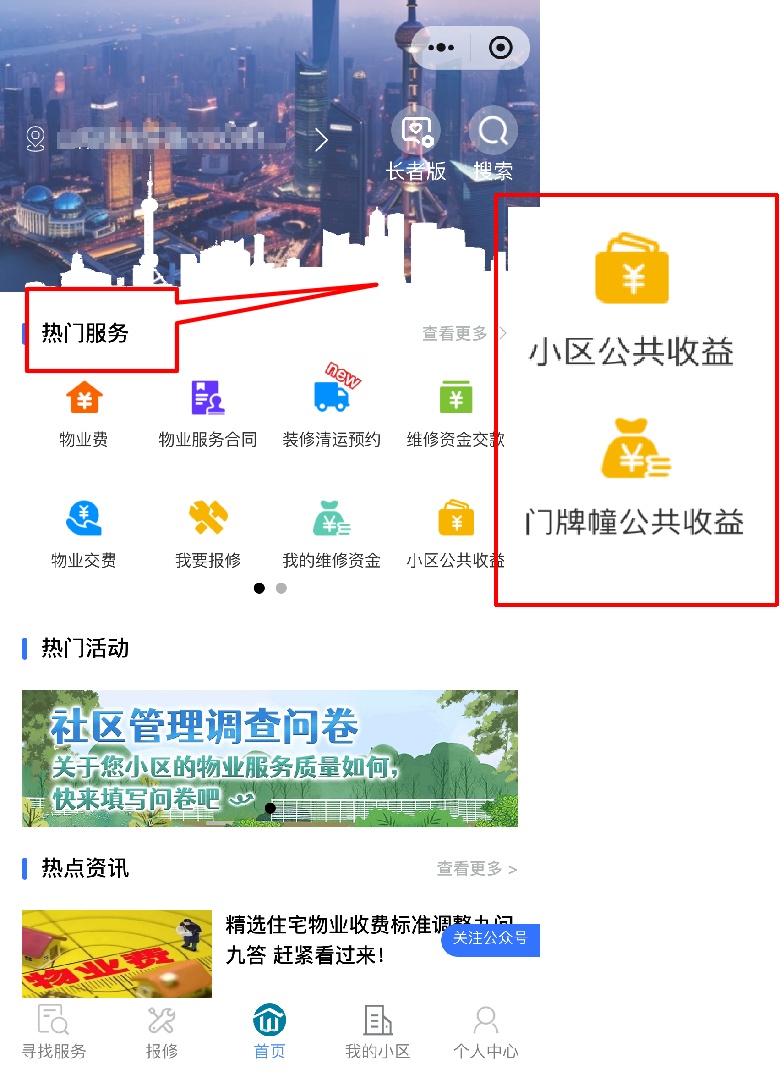Open the 搜索 search icon
780x1086 pixels.
click(x=492, y=145)
